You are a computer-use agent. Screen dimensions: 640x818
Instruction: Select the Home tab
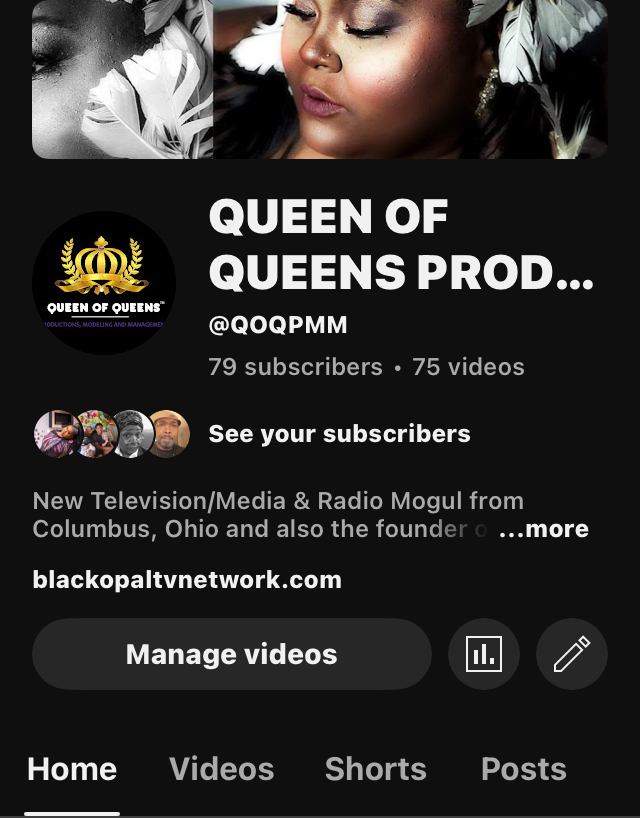tap(72, 769)
